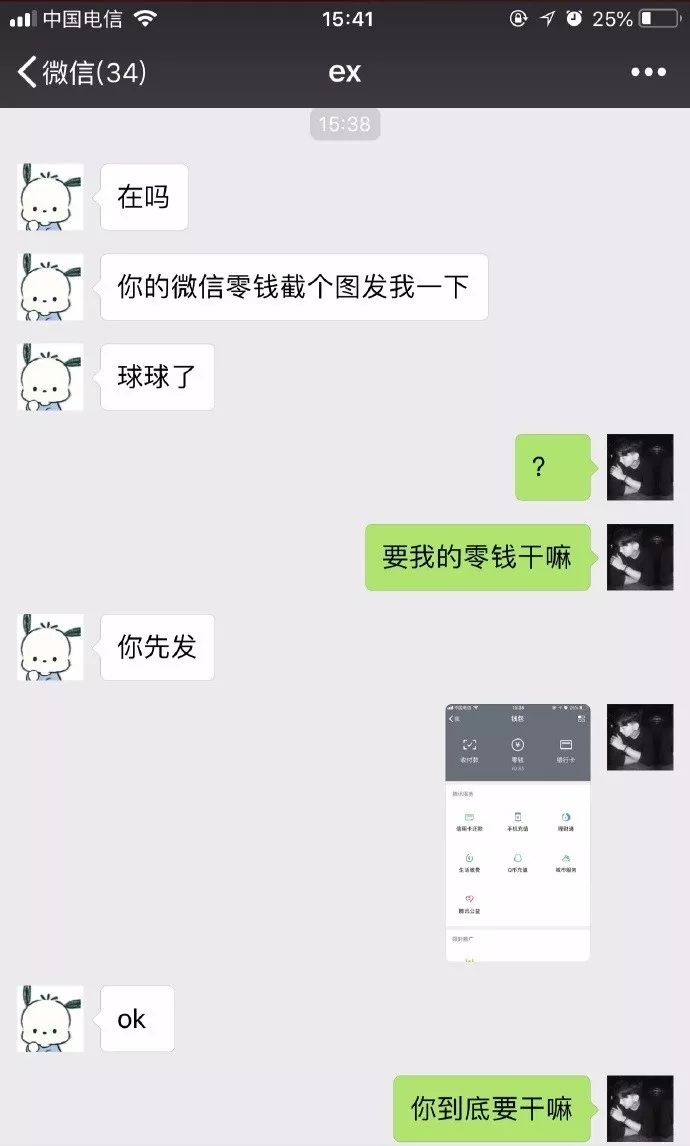Tap my avatar beside 你到底要干嘛 message

point(640,1108)
